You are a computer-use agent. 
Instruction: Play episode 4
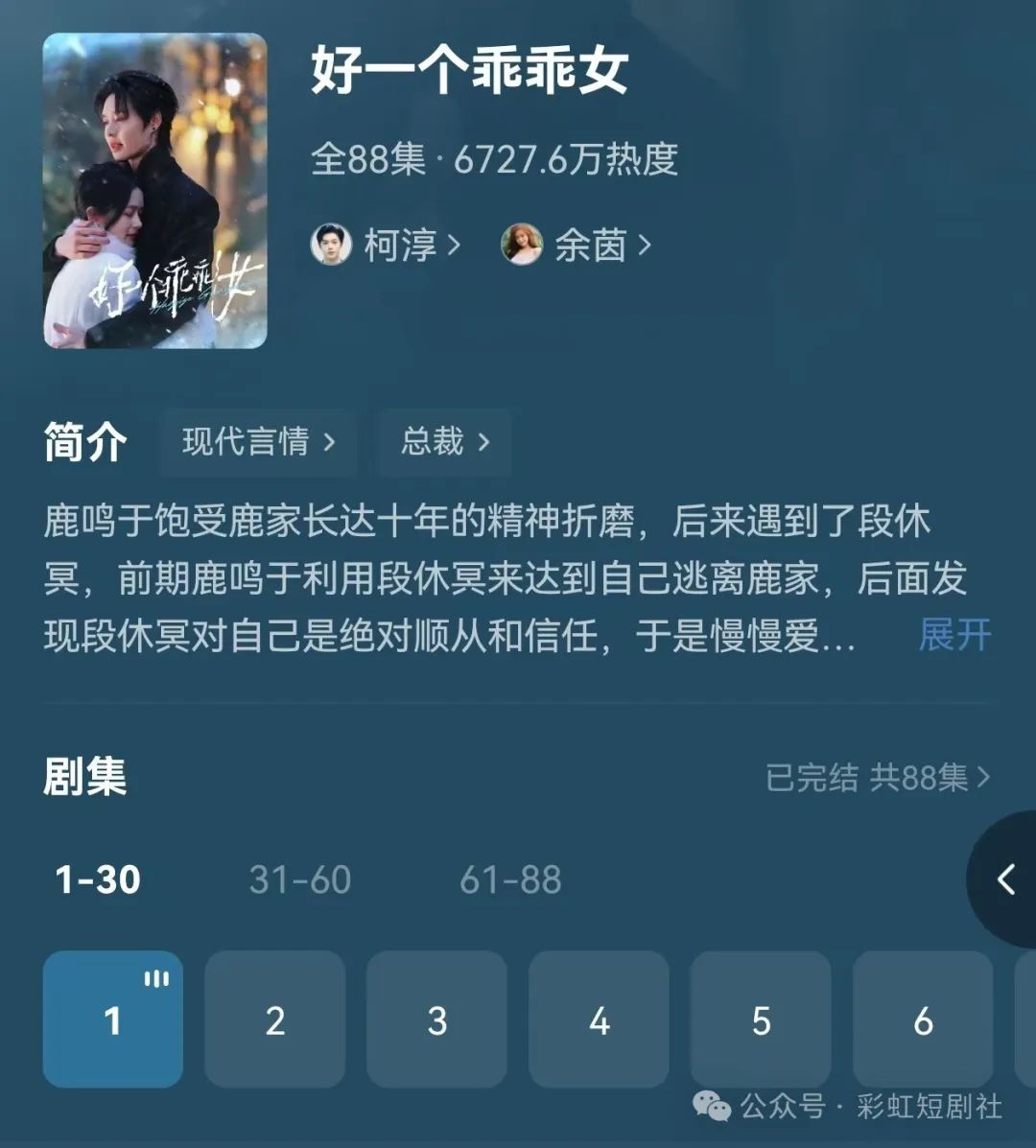pyautogui.click(x=600, y=1019)
